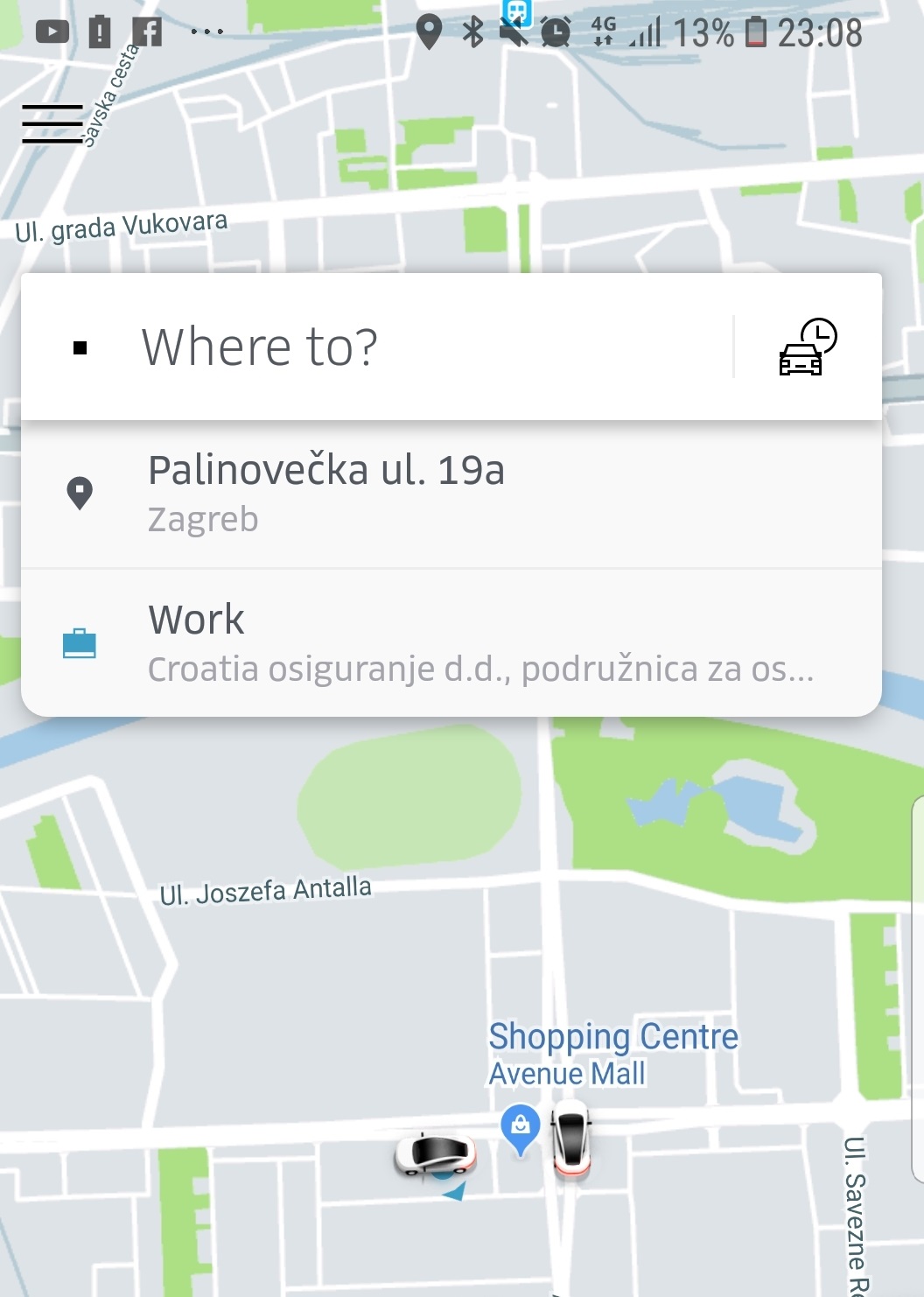Open the Shopping Centre Avenue Mall map pin
Image resolution: width=924 pixels, height=1297 pixels.
pos(520,1126)
